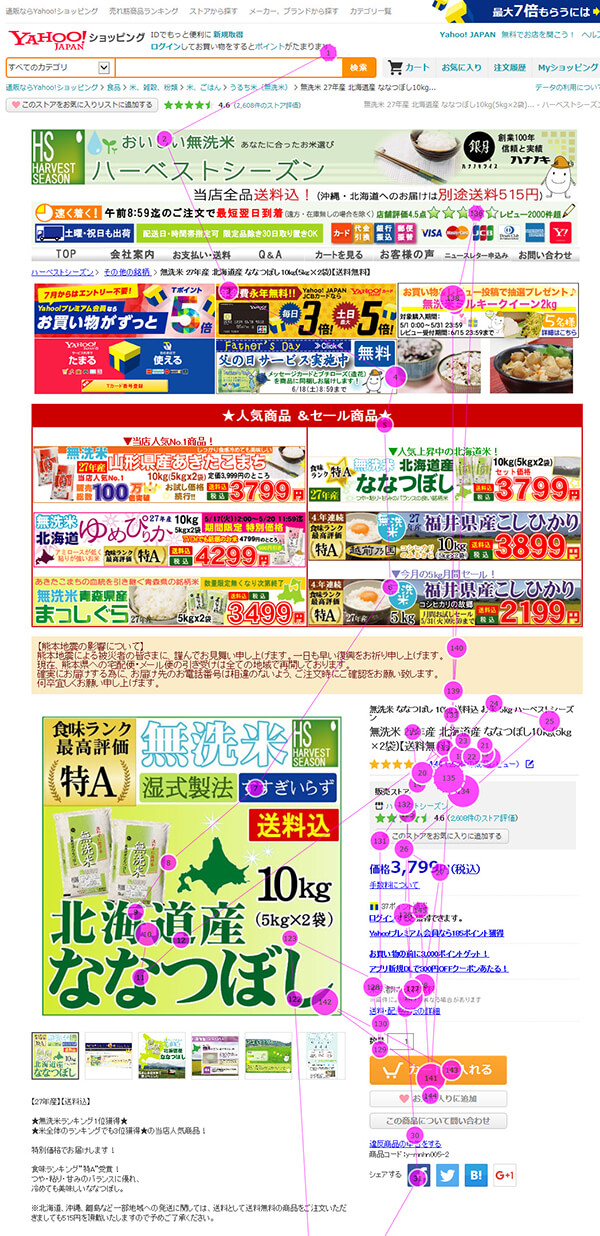This screenshot has width=600, height=1236.
Task: Switch to the Q&A store tab
Action: point(270,255)
